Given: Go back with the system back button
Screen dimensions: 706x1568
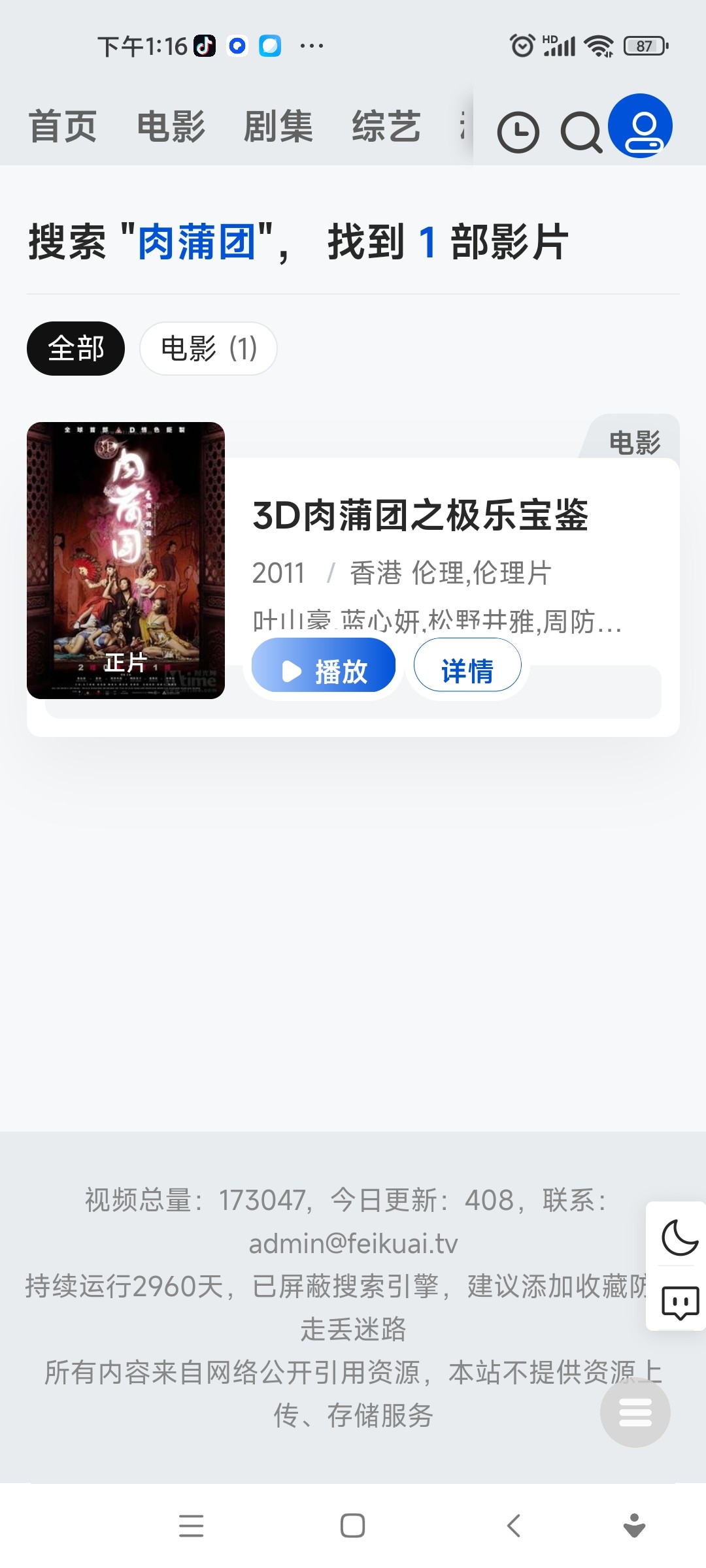Looking at the screenshot, I should [x=514, y=1526].
